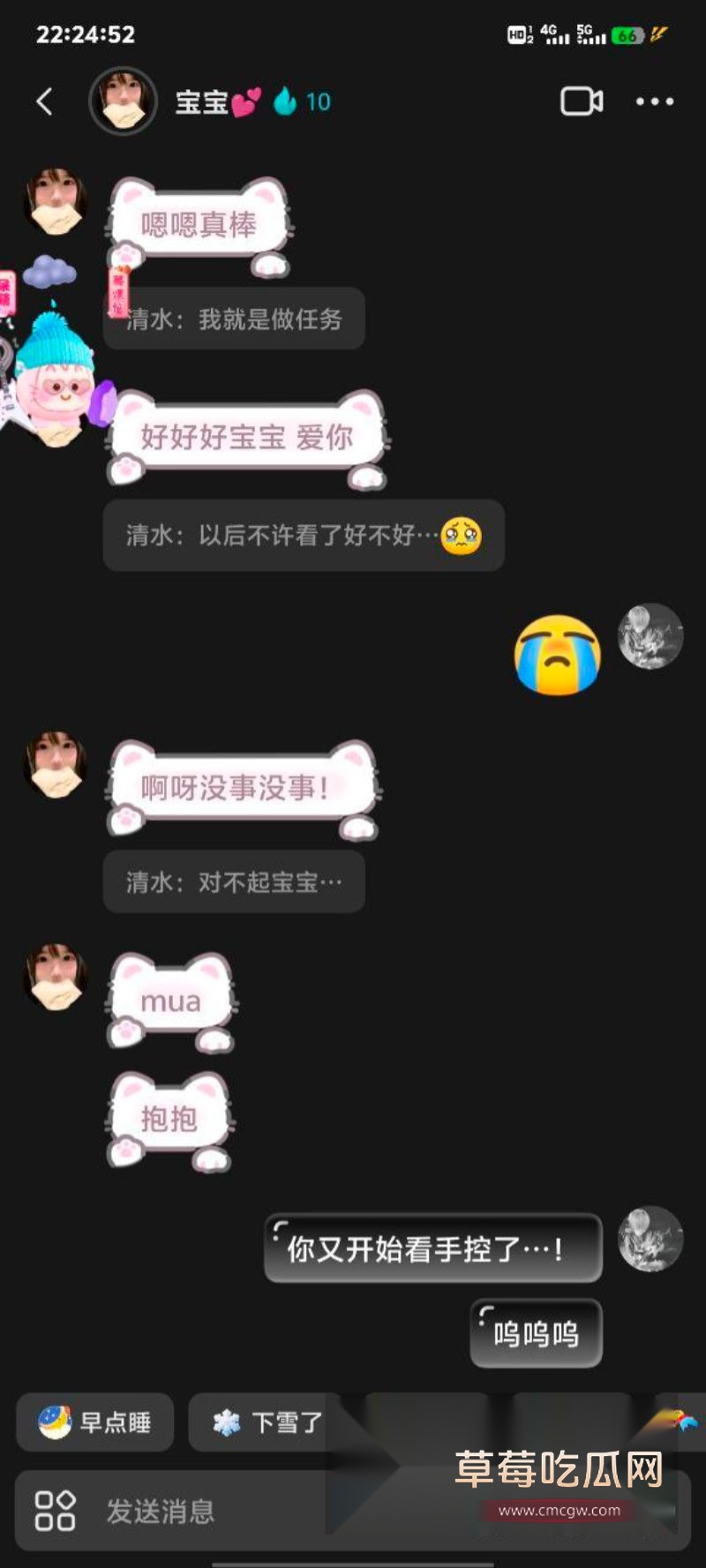Screen dimensions: 706x1568
Task: Open 宝宝's profile from the top avatar
Action: click(x=124, y=100)
